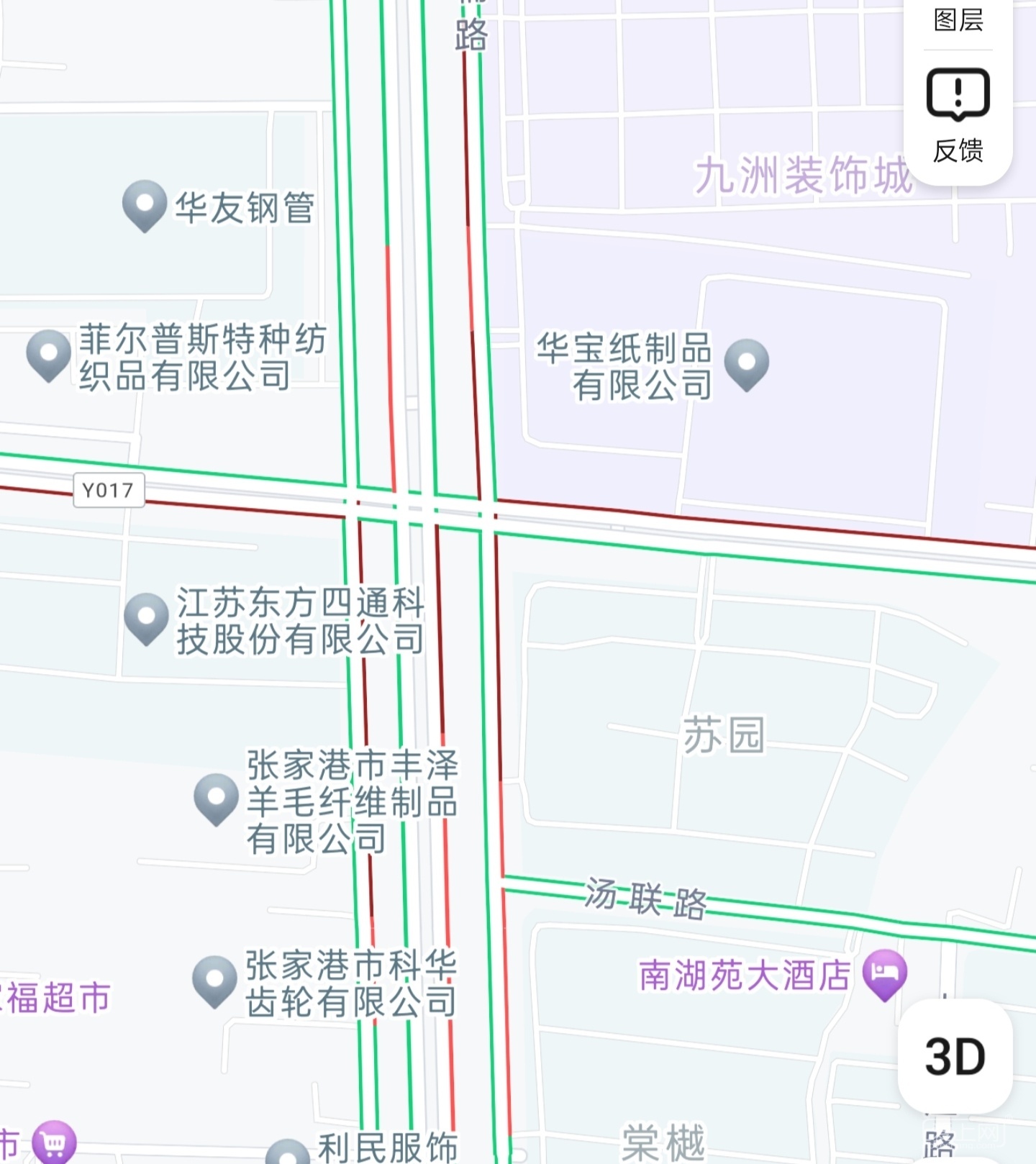Switch map to 3D view
Image resolution: width=1036 pixels, height=1164 pixels.
point(955,1056)
